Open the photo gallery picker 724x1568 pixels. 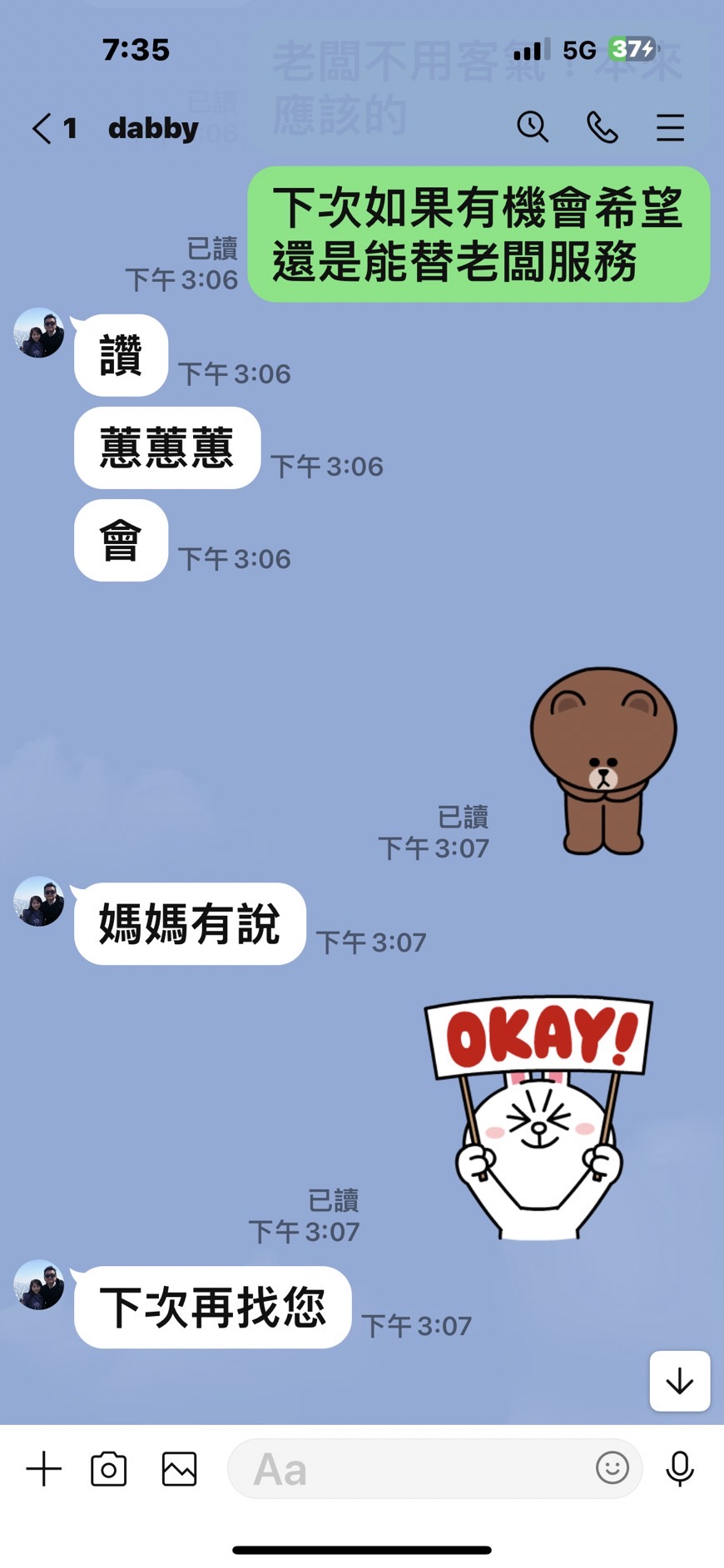pyautogui.click(x=179, y=1469)
